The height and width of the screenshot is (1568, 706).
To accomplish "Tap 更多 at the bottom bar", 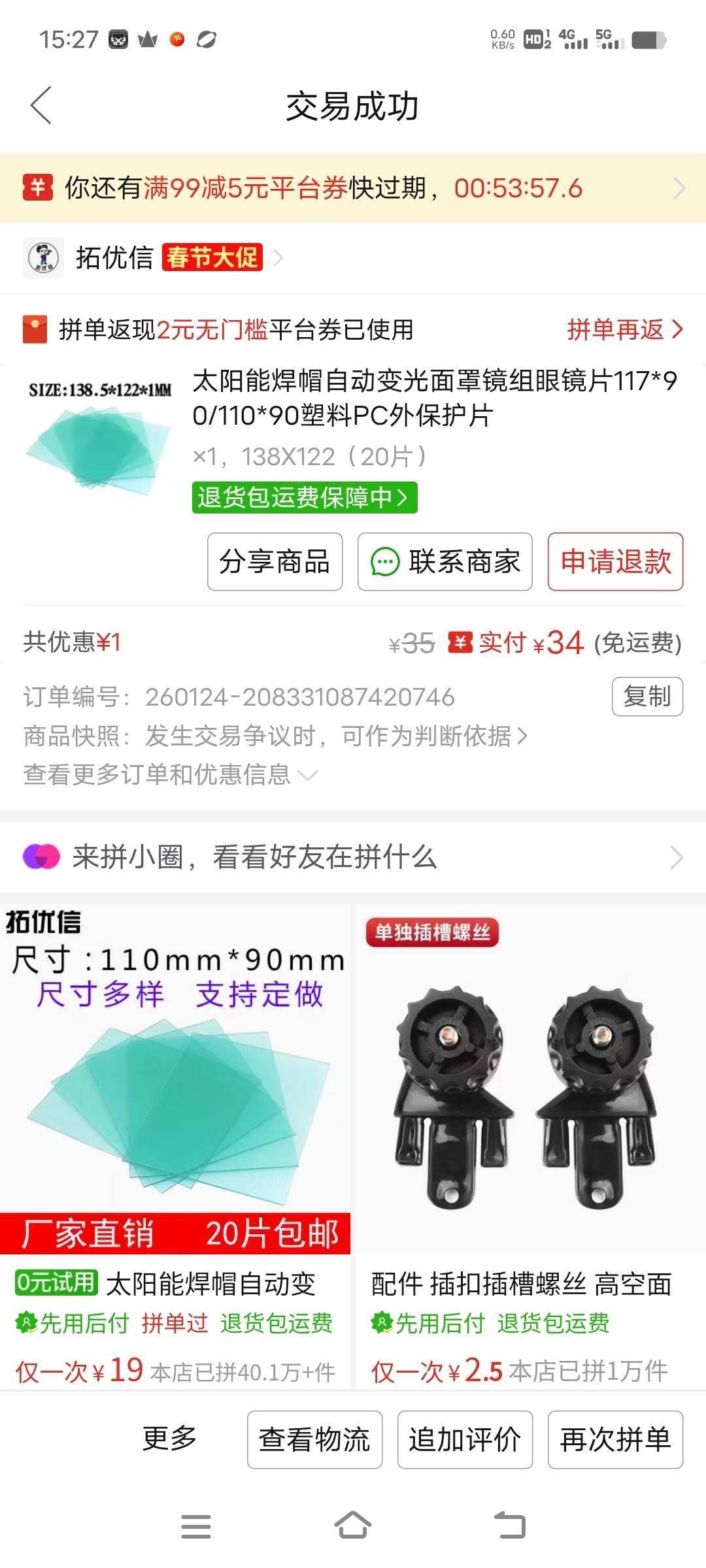I will pos(170,1439).
